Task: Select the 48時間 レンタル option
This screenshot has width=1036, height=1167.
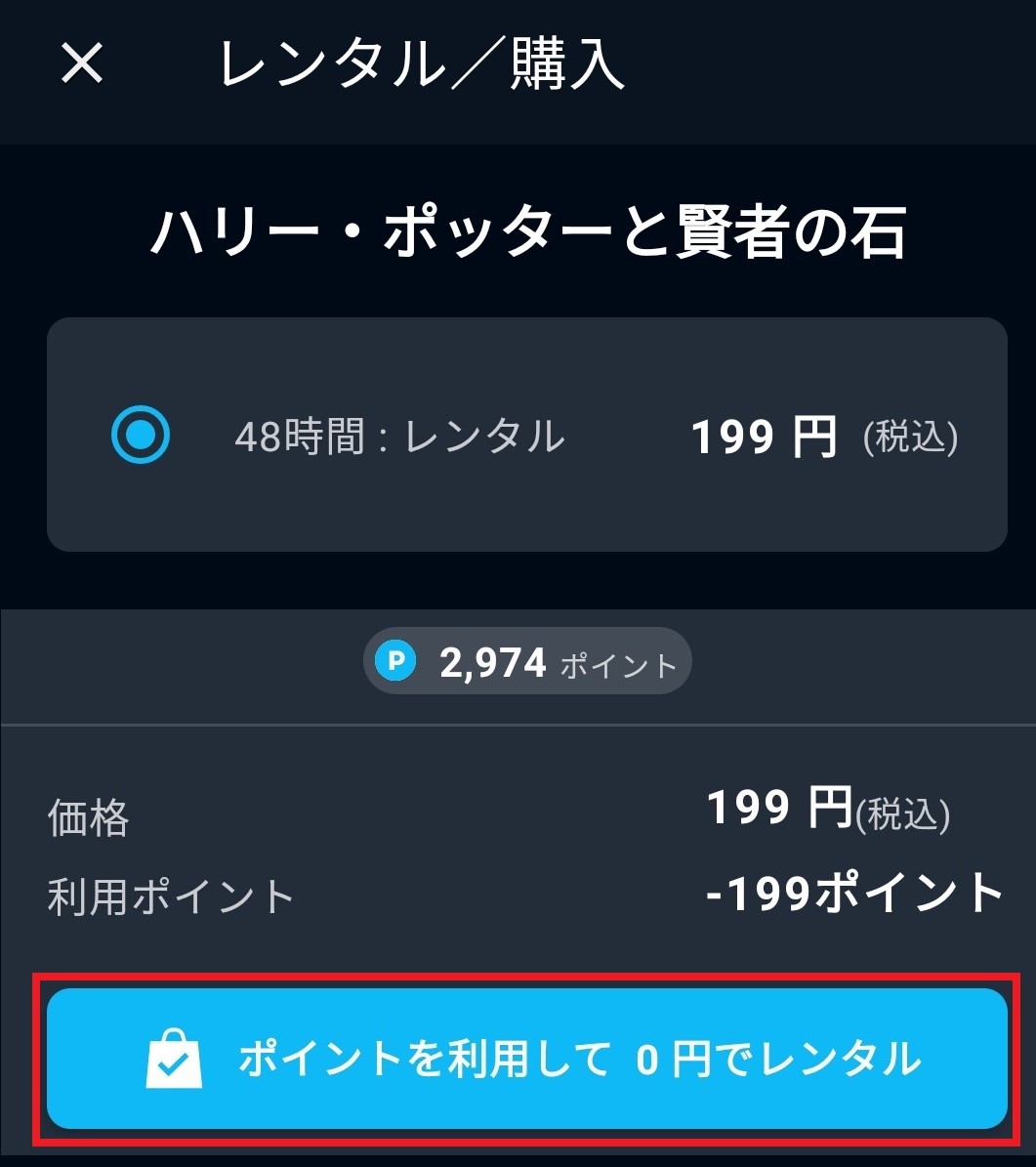Action: [141, 435]
